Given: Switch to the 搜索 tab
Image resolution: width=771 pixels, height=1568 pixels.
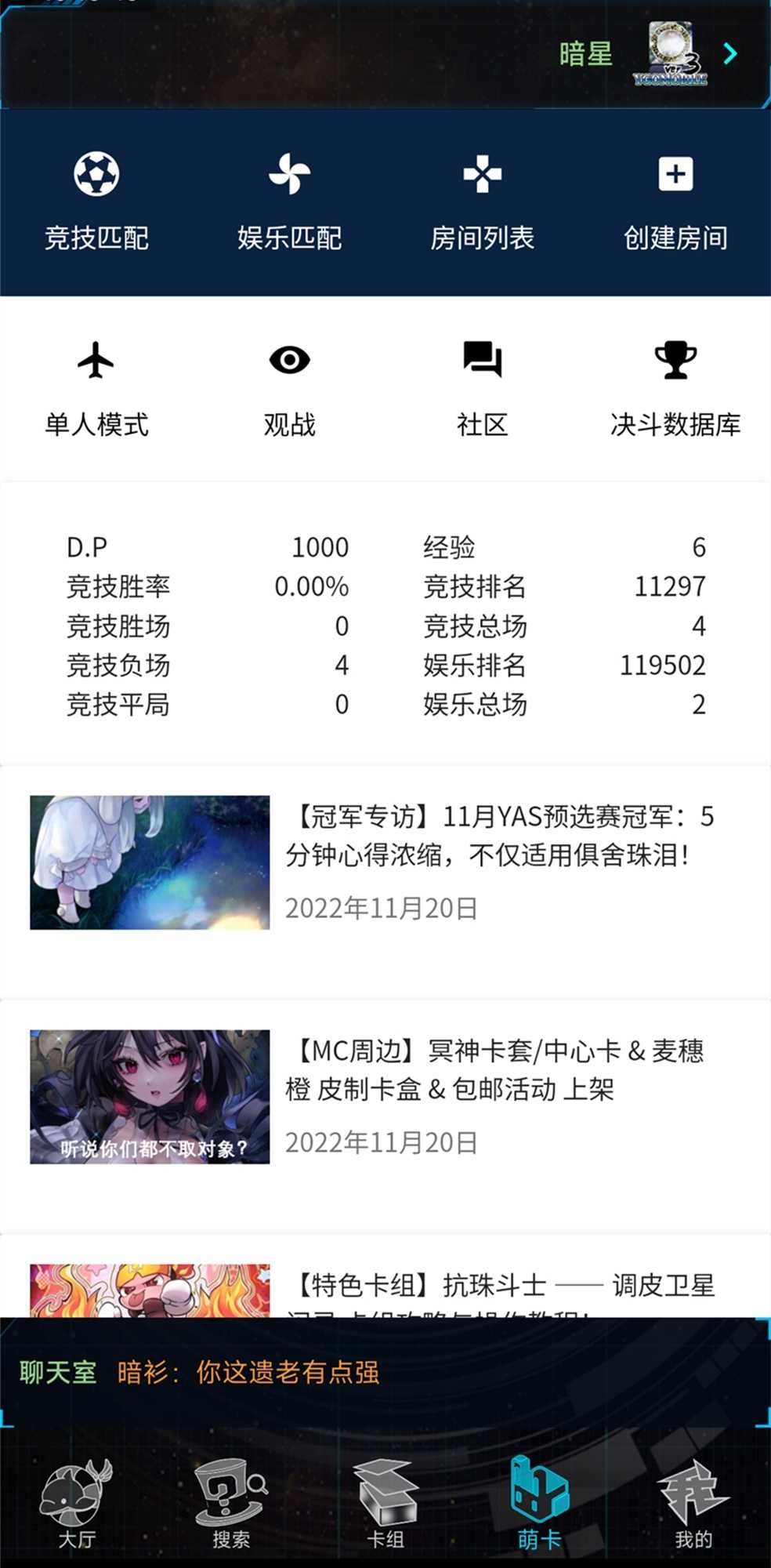Looking at the screenshot, I should pyautogui.click(x=231, y=1504).
